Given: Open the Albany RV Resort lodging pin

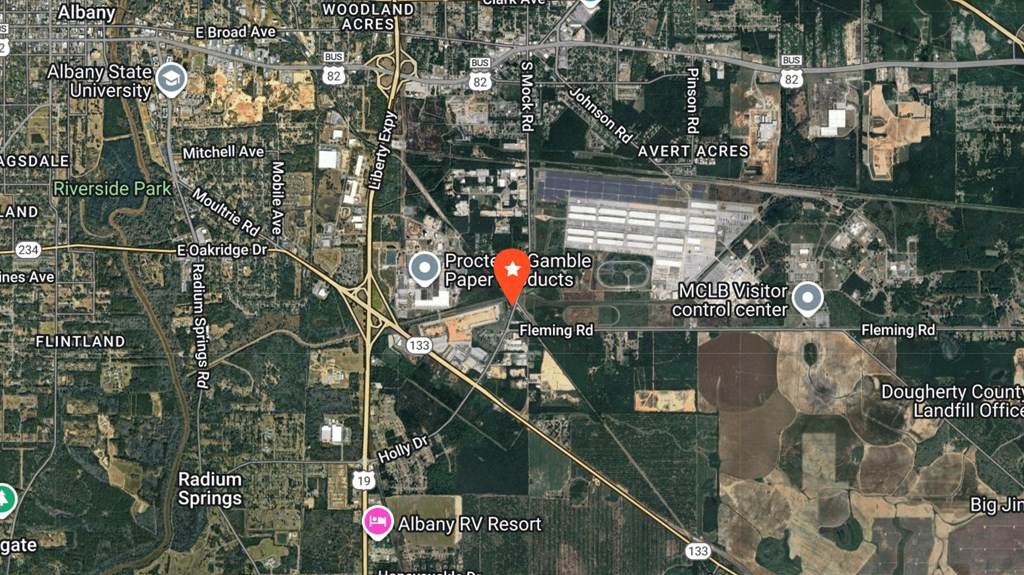Looking at the screenshot, I should point(377,522).
